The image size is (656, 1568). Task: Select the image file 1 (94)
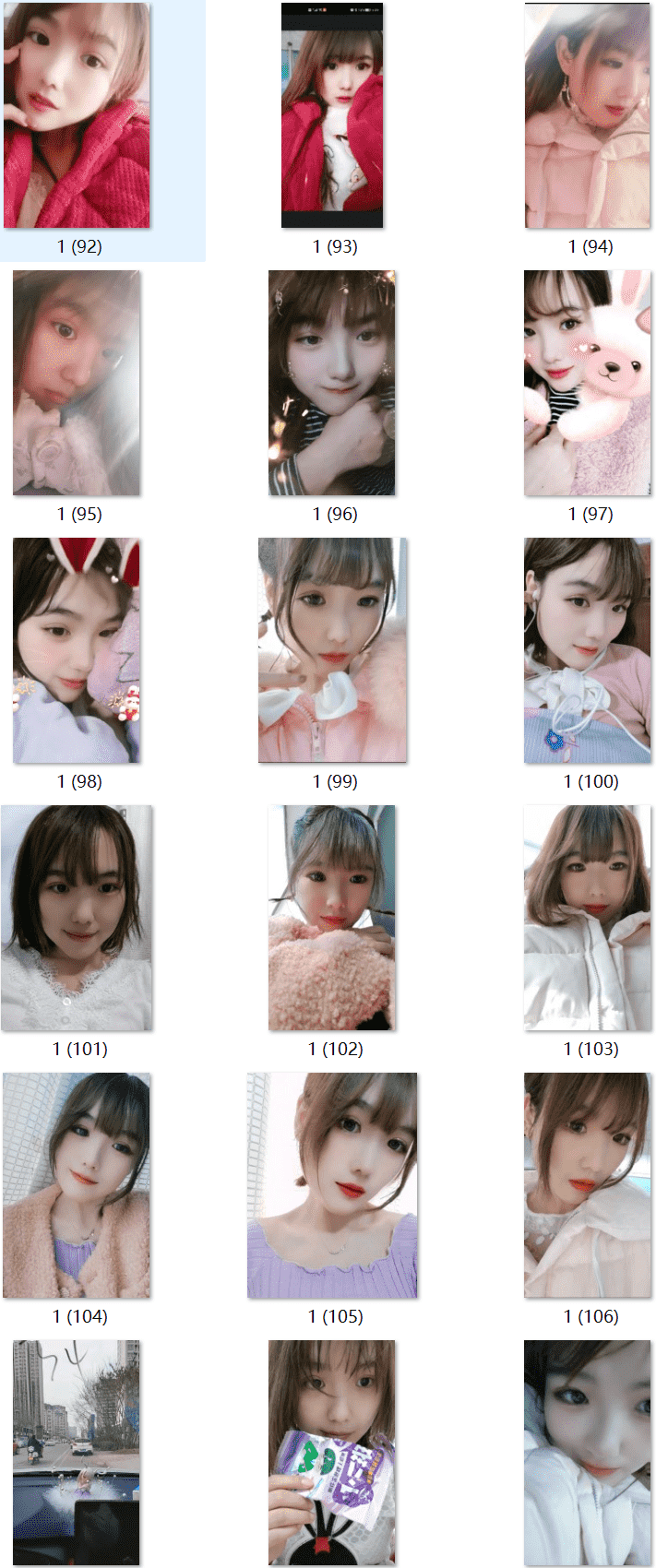pyautogui.click(x=588, y=115)
